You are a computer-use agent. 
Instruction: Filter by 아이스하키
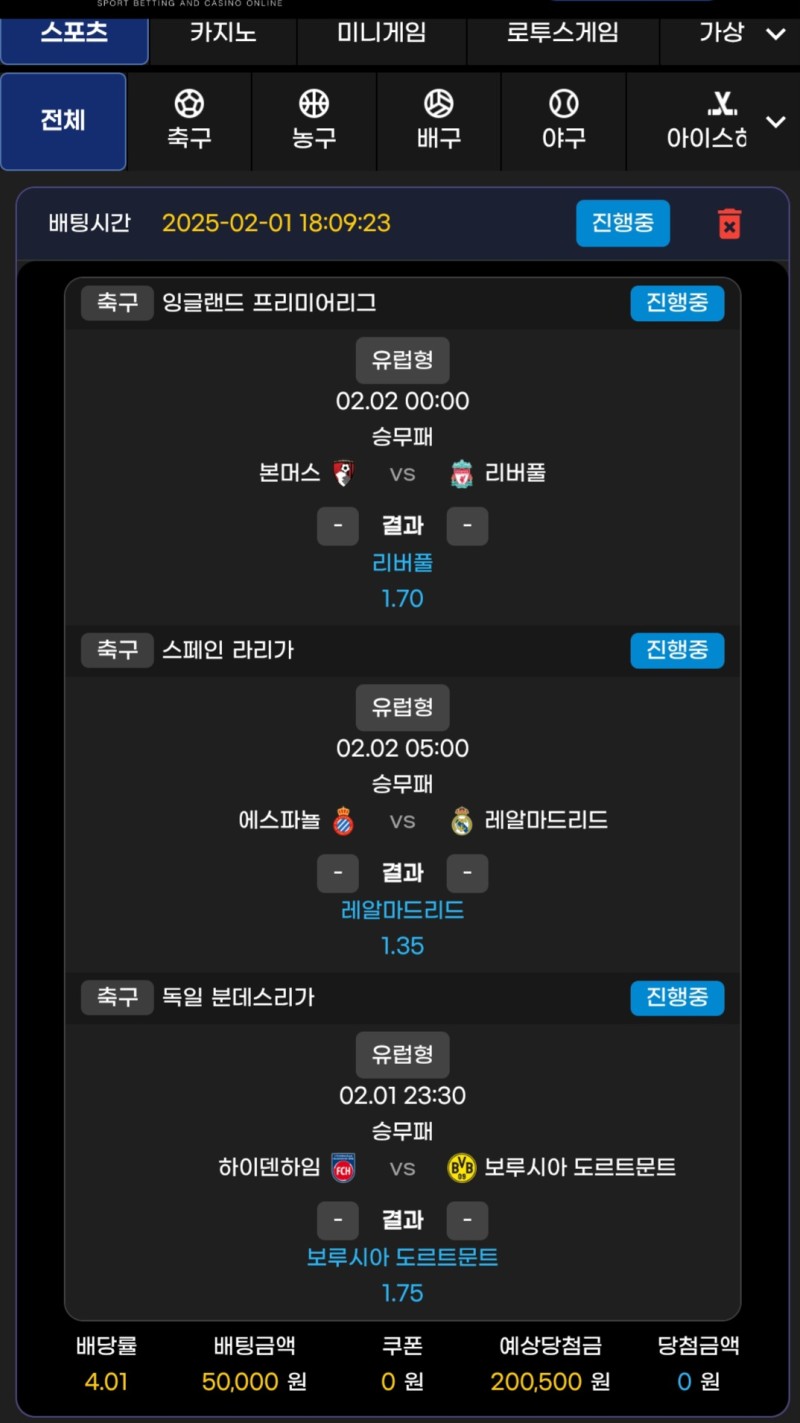[x=706, y=120]
